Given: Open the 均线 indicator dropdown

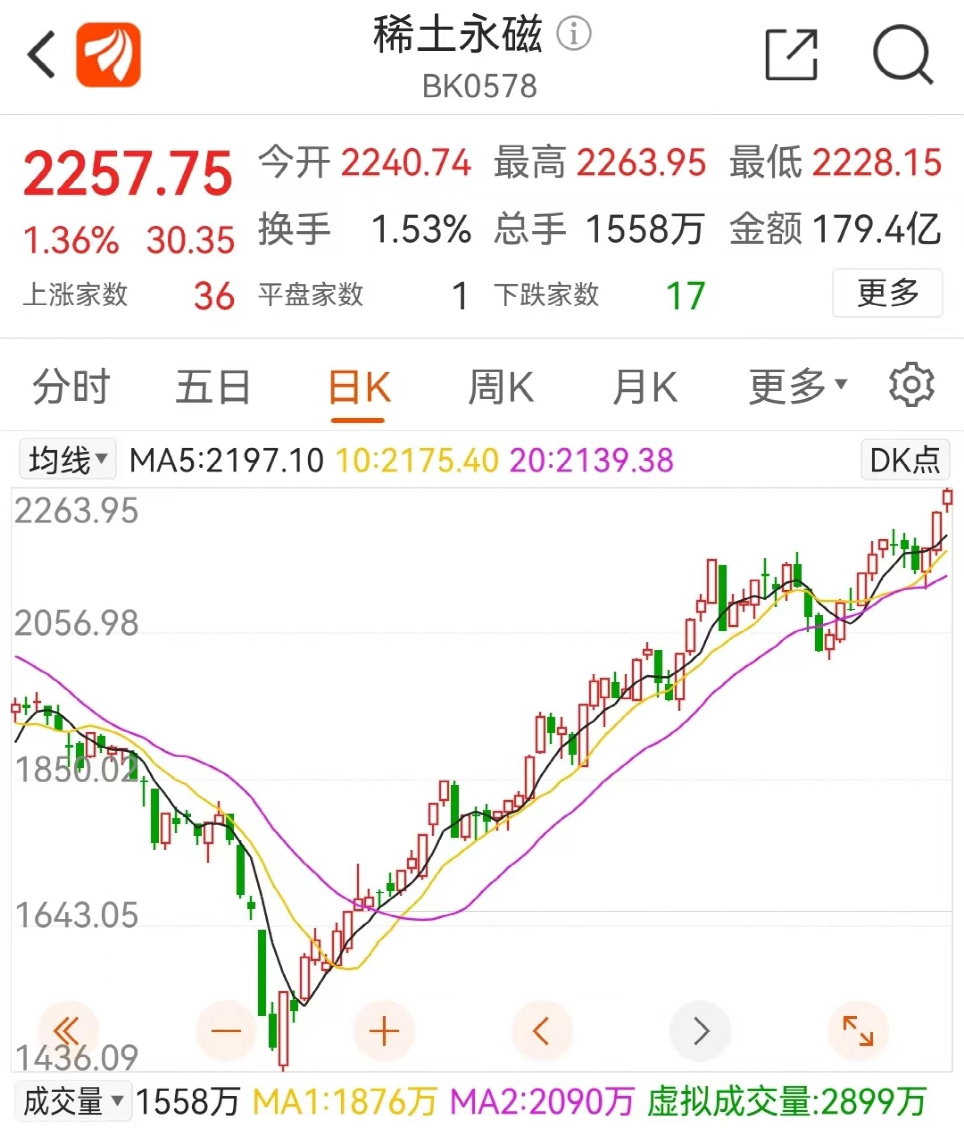Looking at the screenshot, I should (68, 460).
